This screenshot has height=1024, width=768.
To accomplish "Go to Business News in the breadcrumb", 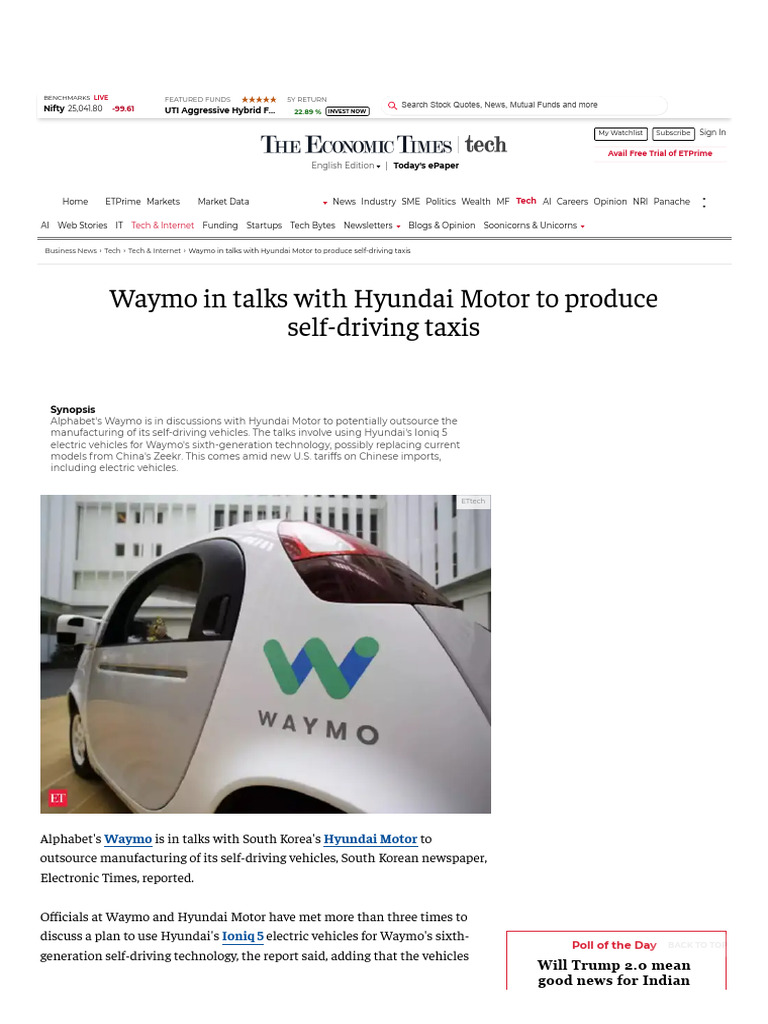I will (71, 251).
